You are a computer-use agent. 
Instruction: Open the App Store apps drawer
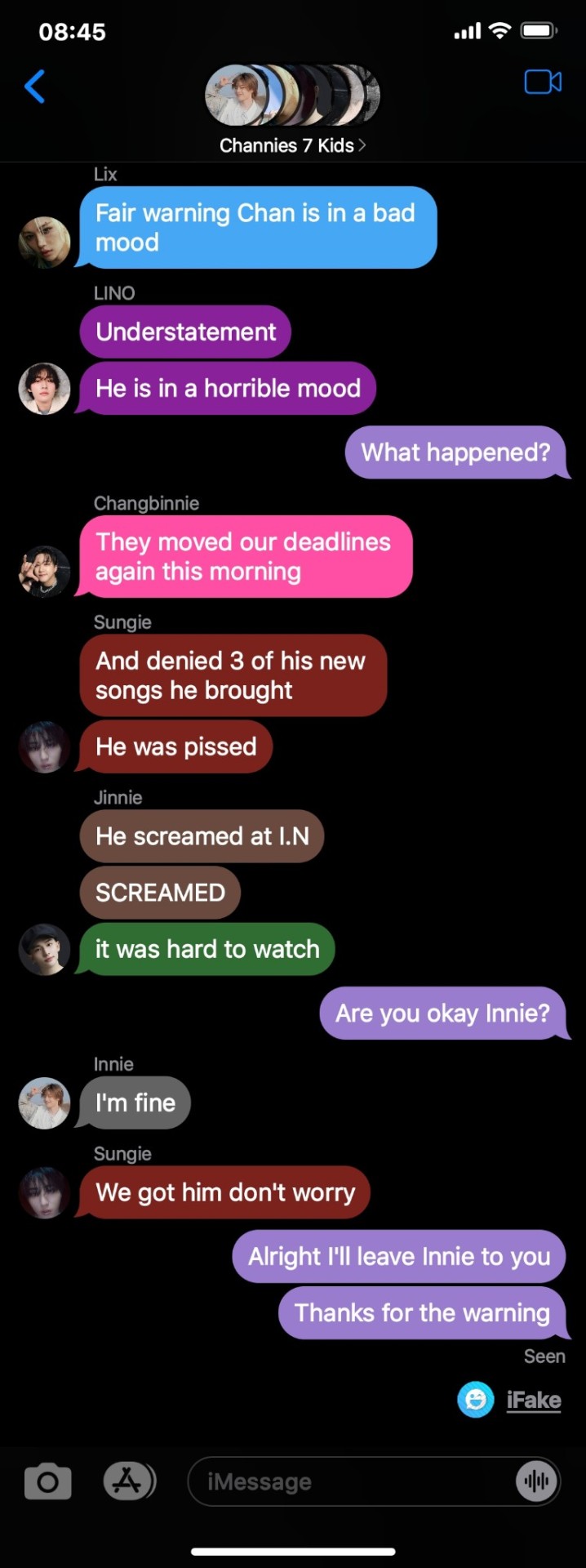[x=128, y=1481]
